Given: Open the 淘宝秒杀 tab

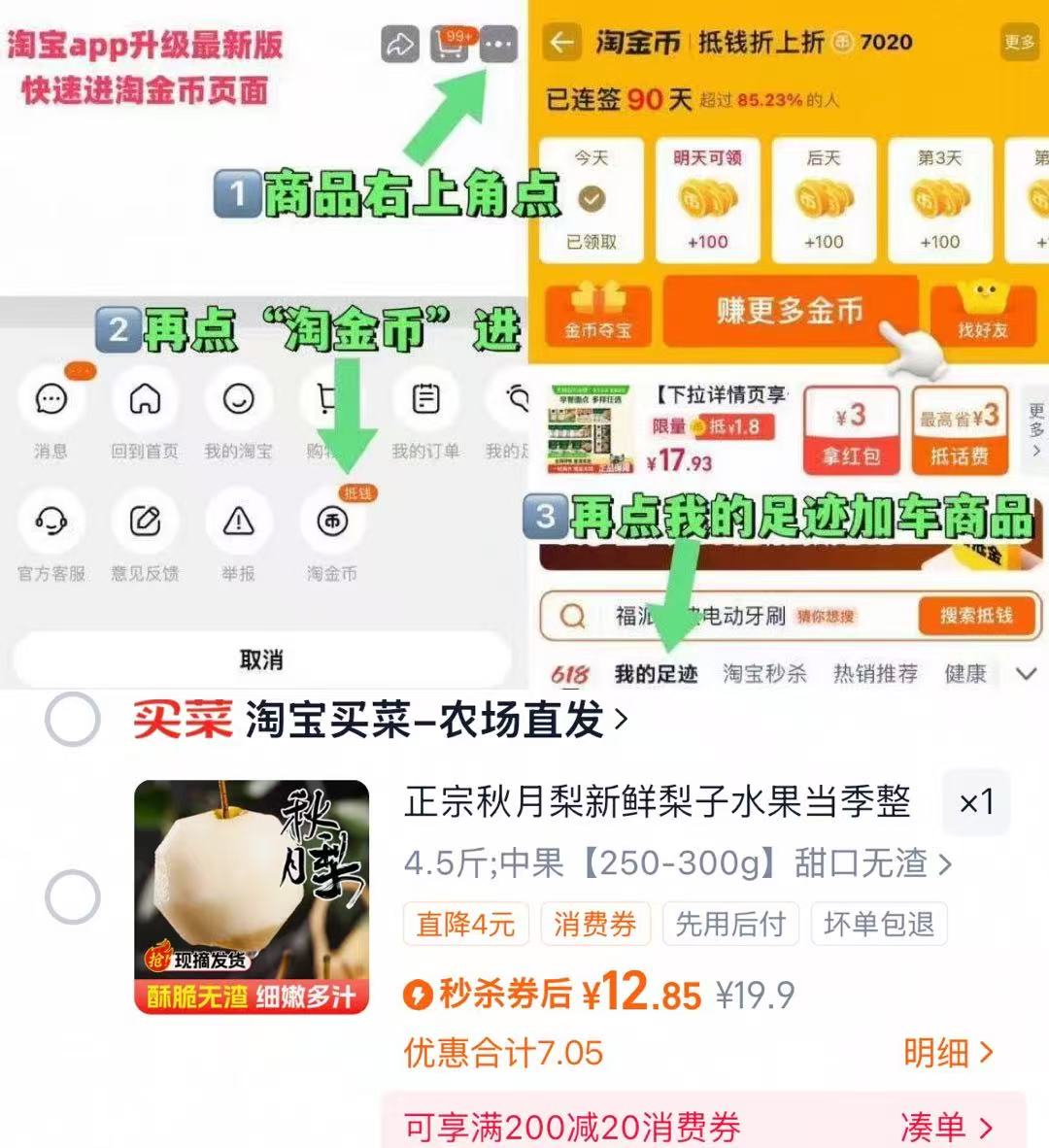Looking at the screenshot, I should point(763,672).
